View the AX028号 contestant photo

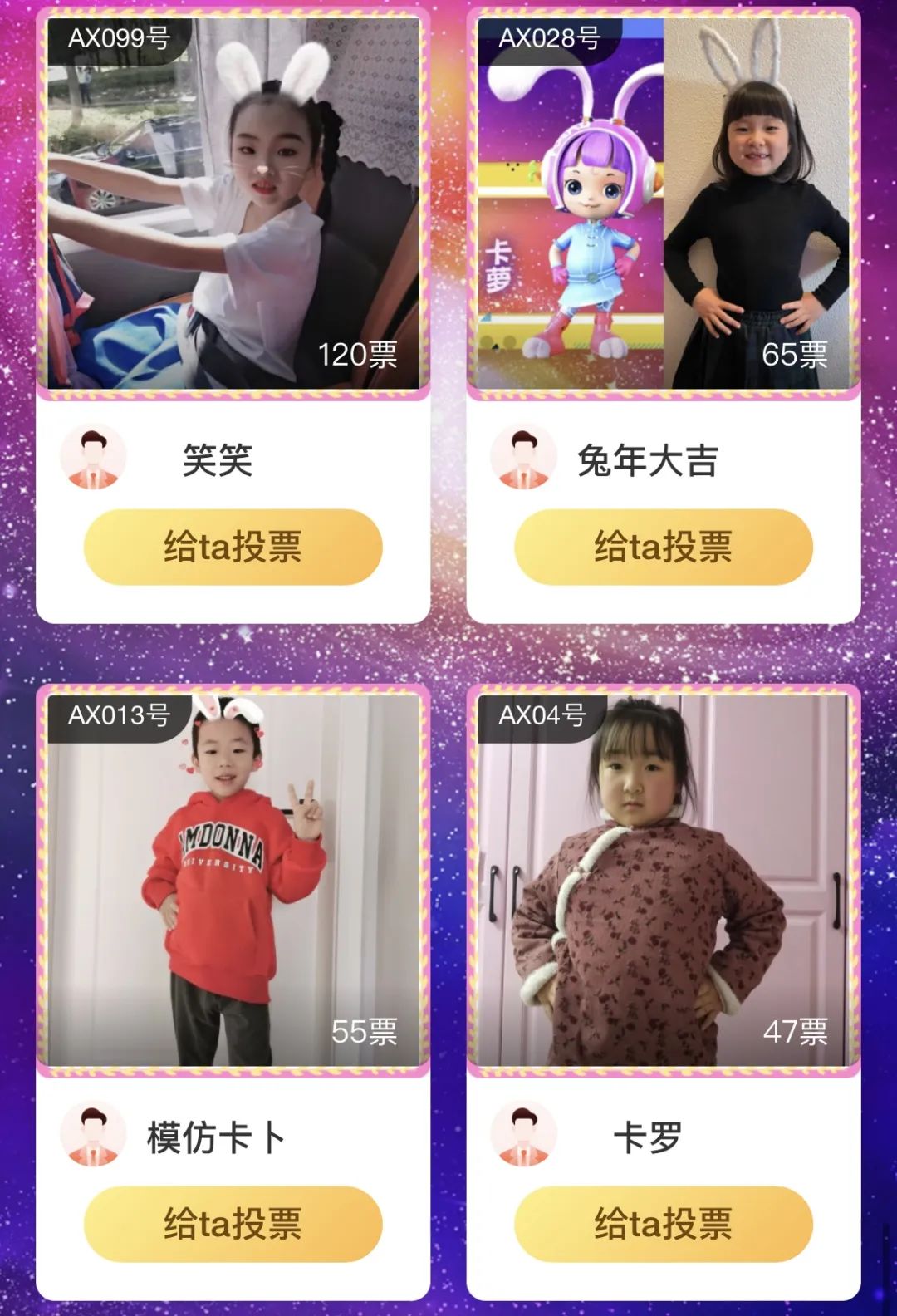[x=663, y=204]
